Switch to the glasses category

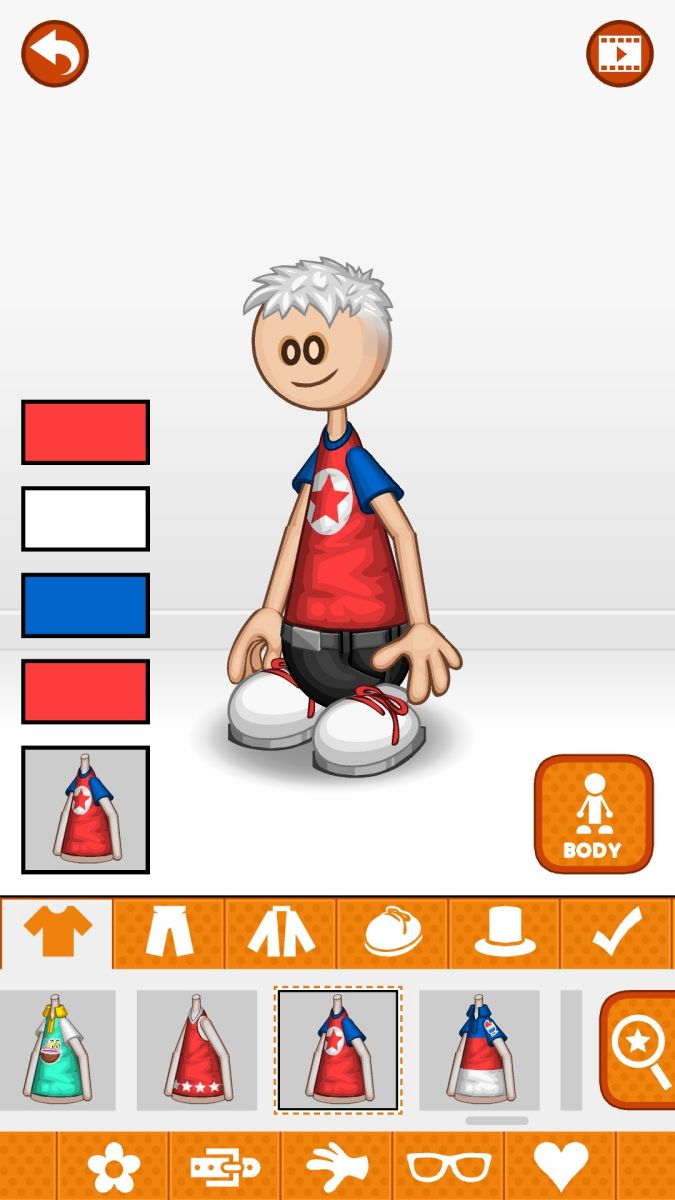tap(449, 1167)
